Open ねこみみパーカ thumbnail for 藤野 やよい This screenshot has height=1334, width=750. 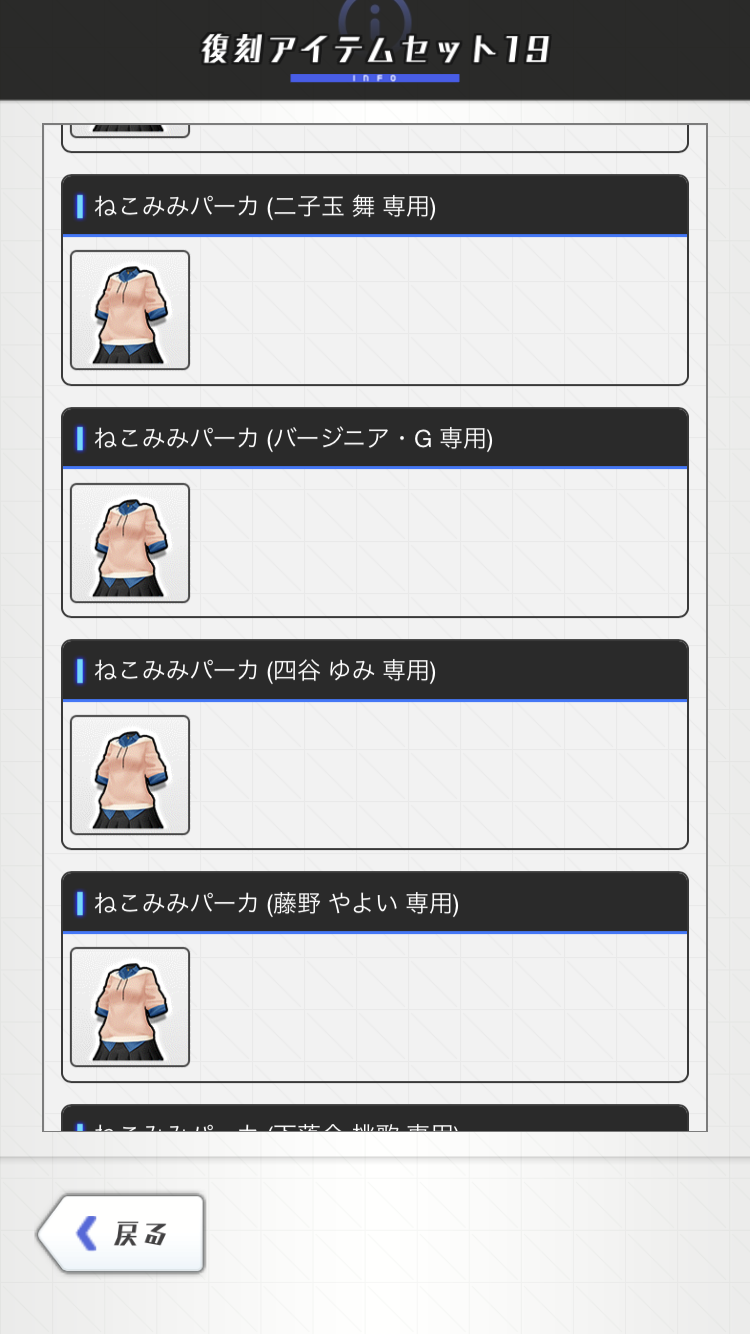[x=130, y=1007]
